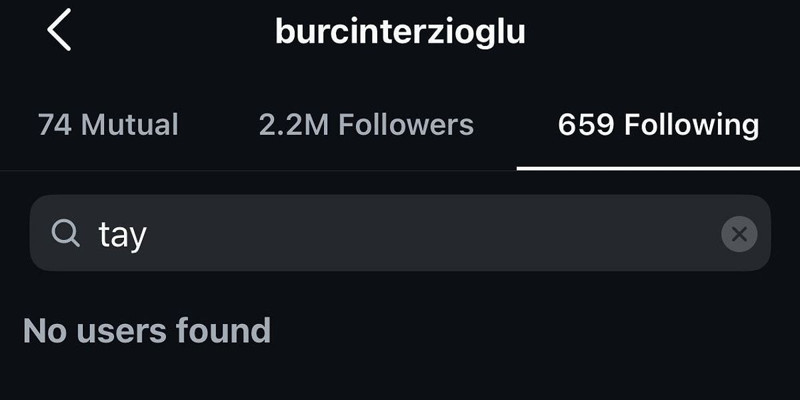Switch to the 2.2M Followers tab
This screenshot has height=400, width=800.
(x=366, y=125)
